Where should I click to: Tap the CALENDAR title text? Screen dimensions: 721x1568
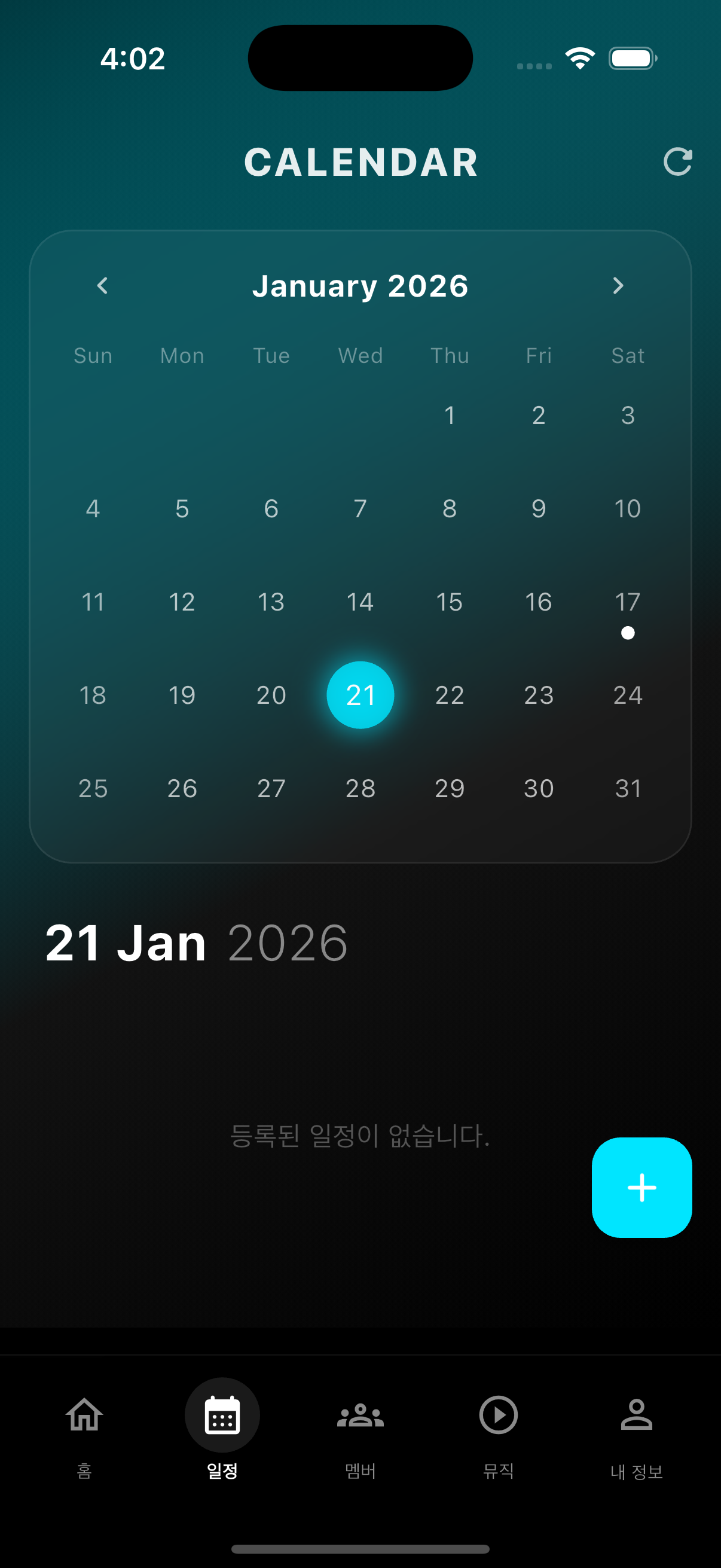tap(360, 162)
